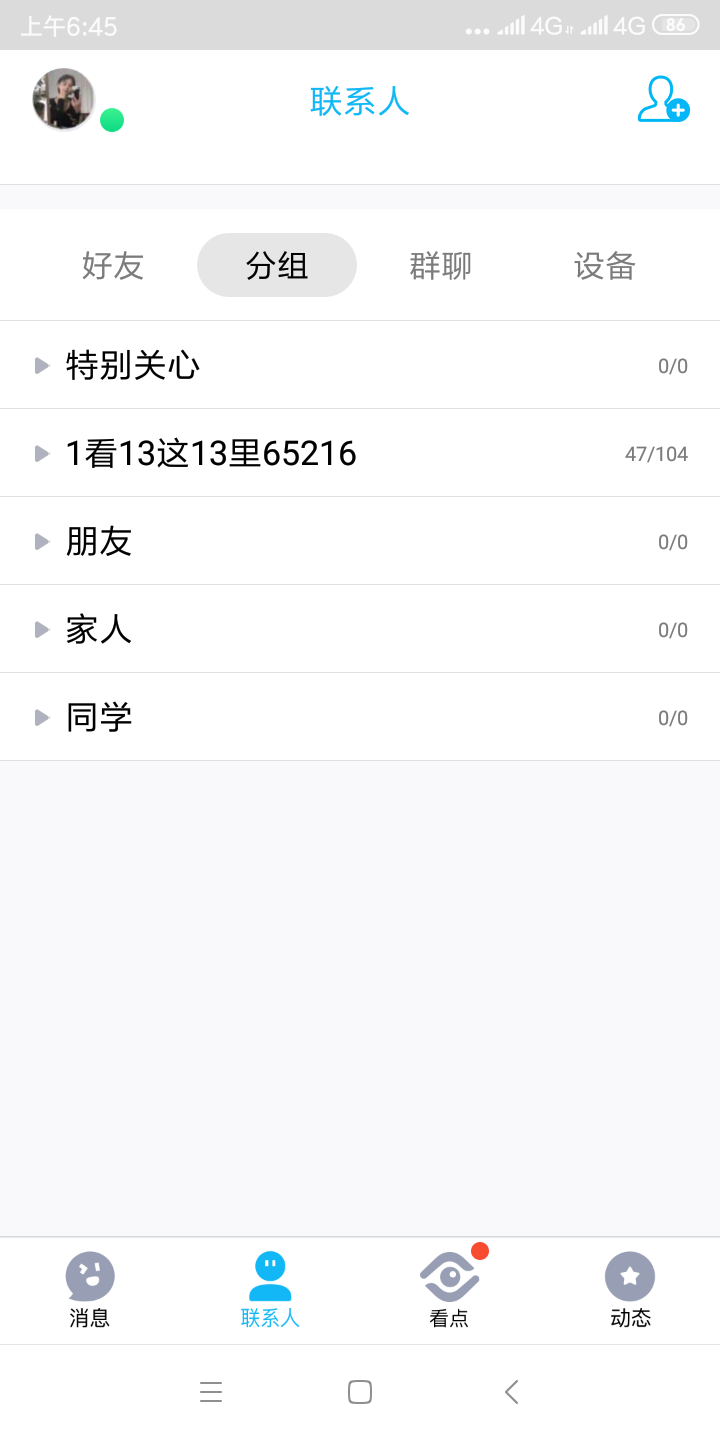Switch to the 动态 tab
The width and height of the screenshot is (720, 1440).
[630, 1290]
